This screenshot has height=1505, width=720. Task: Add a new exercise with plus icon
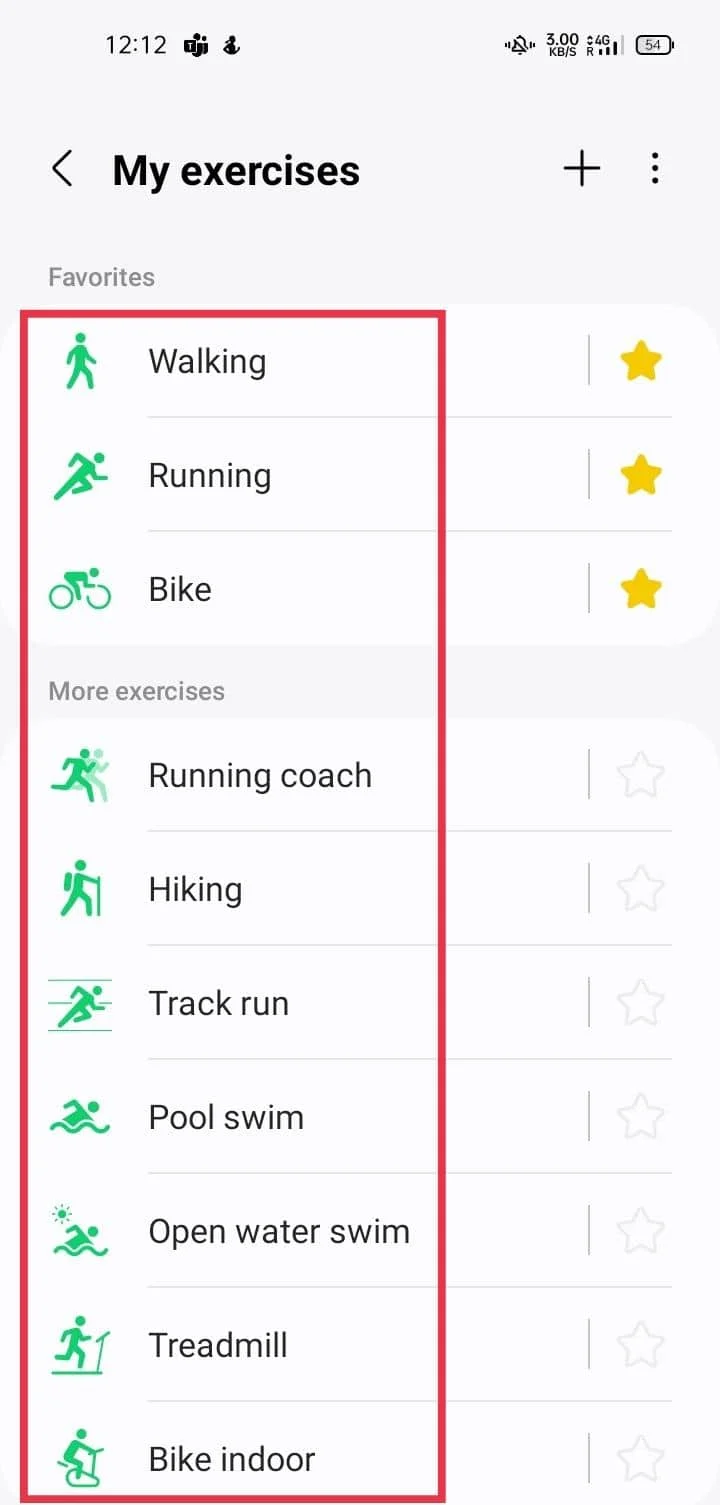[582, 169]
